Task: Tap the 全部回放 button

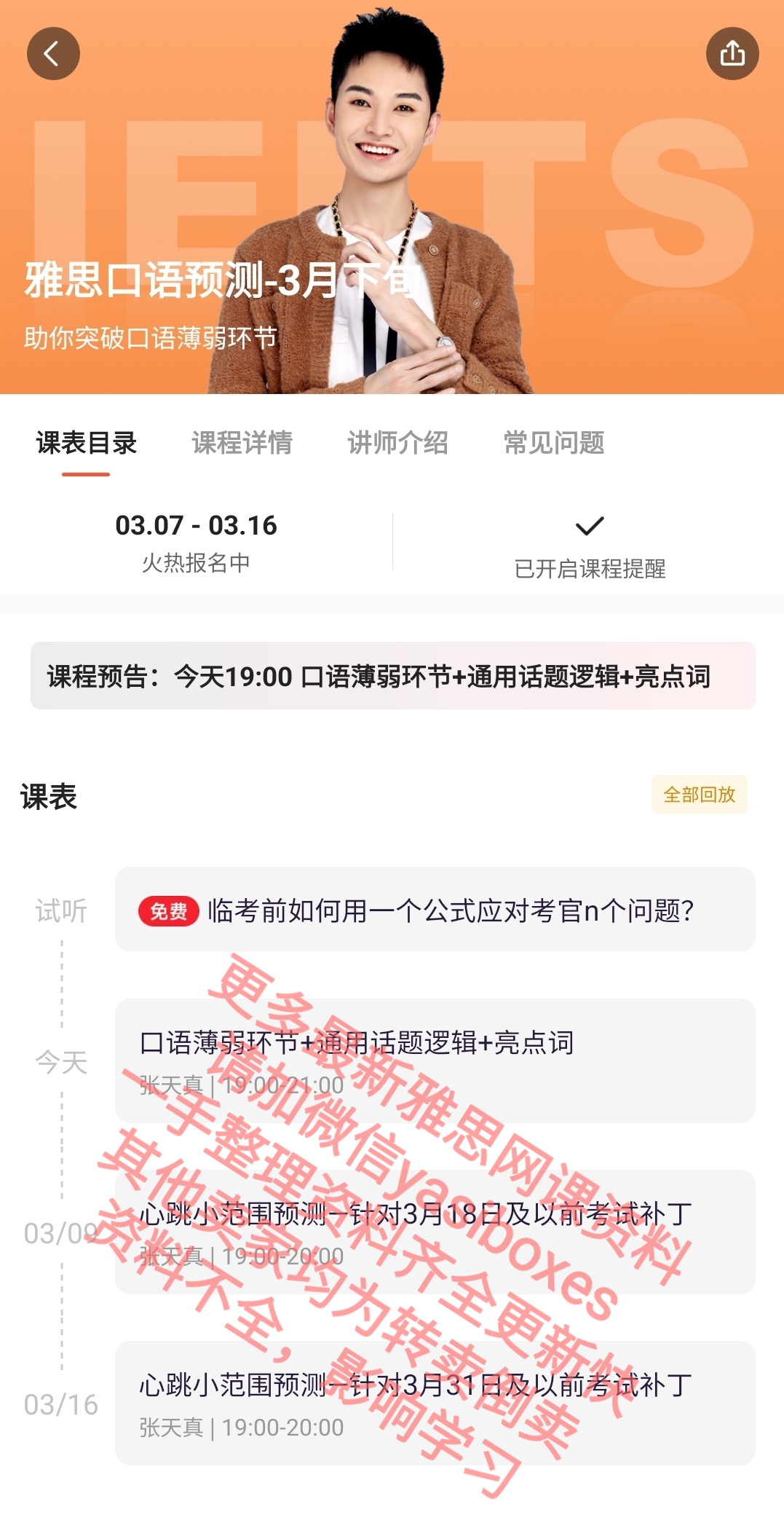Action: pyautogui.click(x=700, y=795)
